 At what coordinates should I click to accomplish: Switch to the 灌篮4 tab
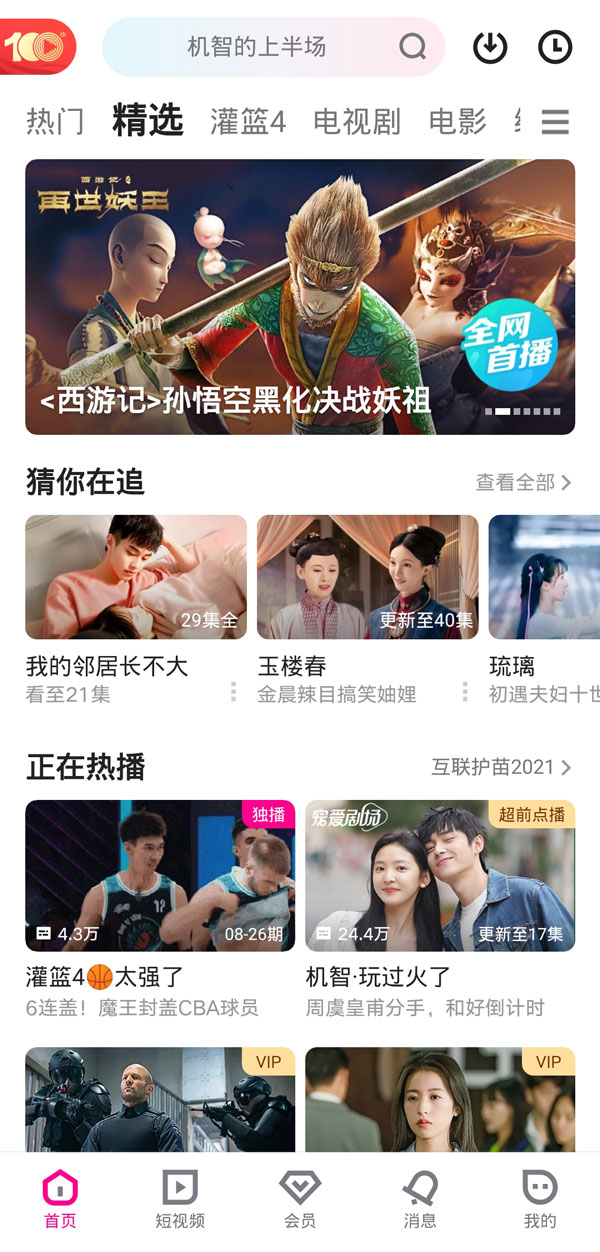248,122
